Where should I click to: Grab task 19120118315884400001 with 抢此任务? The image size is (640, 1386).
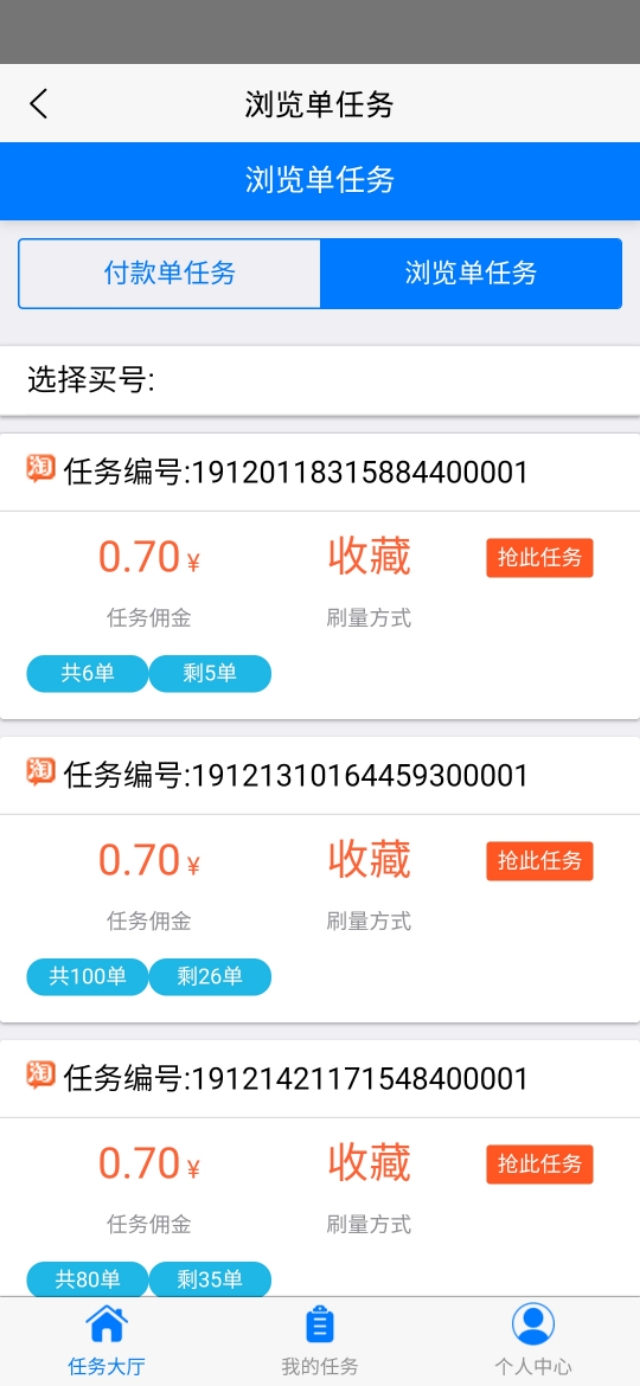[x=539, y=558]
